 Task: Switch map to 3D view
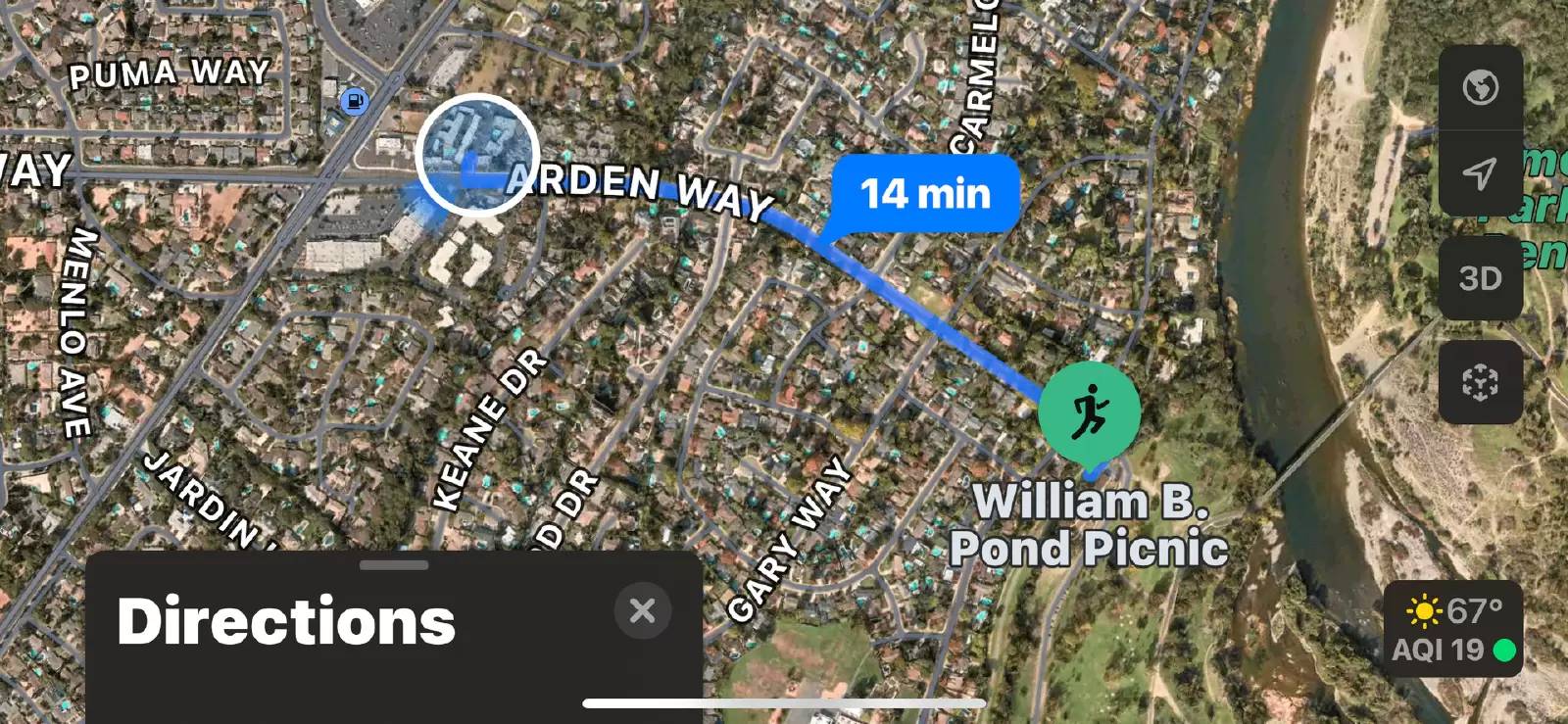(1480, 278)
